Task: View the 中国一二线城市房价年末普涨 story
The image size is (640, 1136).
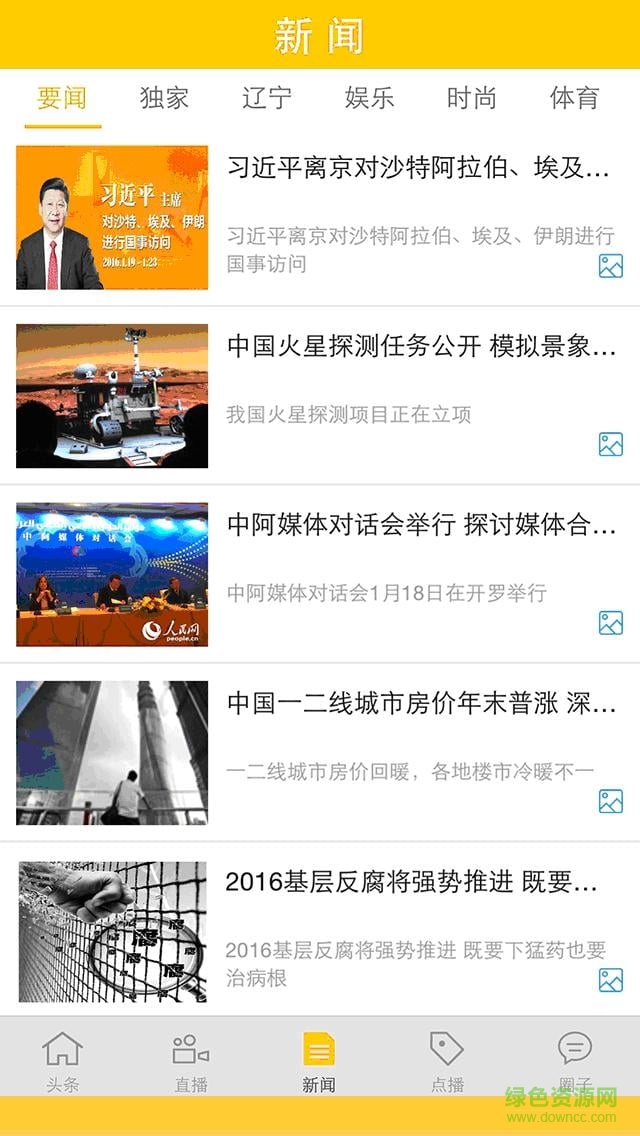Action: coord(420,704)
